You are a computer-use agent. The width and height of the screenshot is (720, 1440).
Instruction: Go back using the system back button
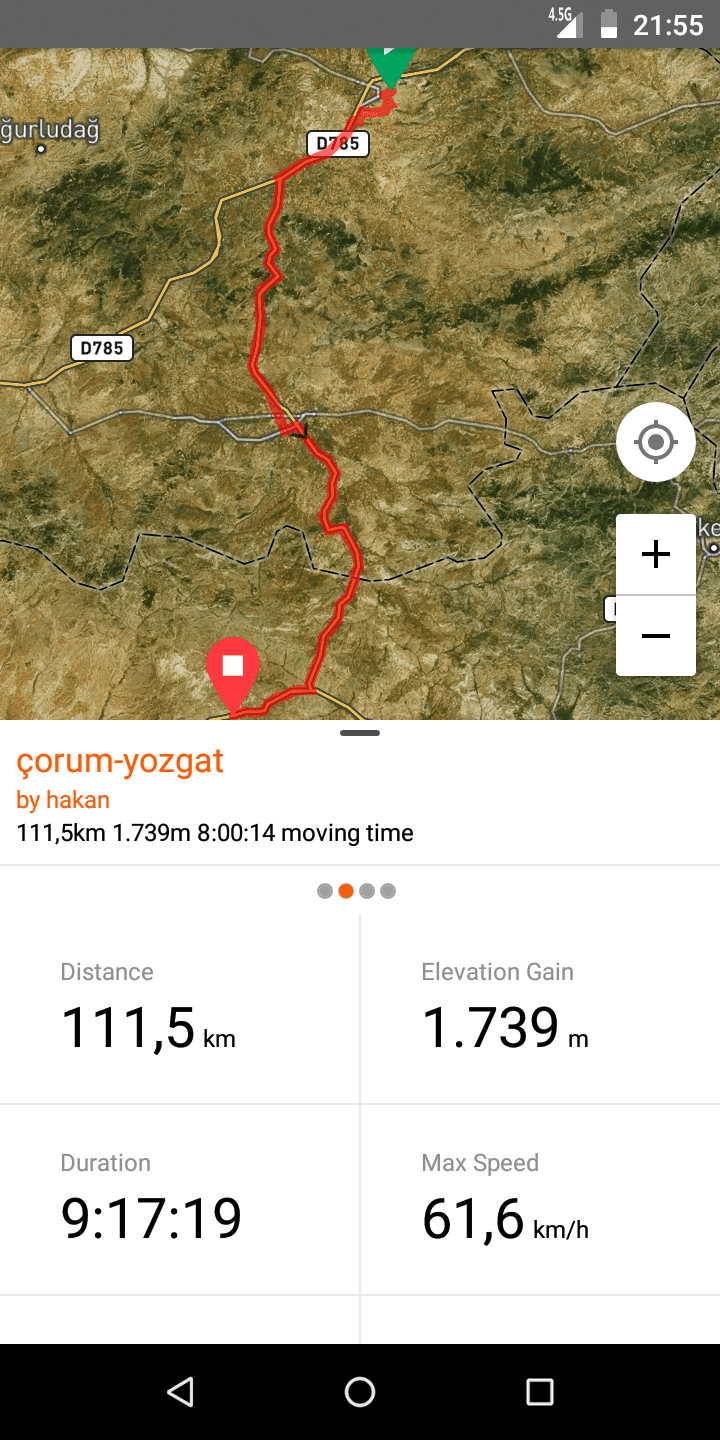(x=180, y=1392)
